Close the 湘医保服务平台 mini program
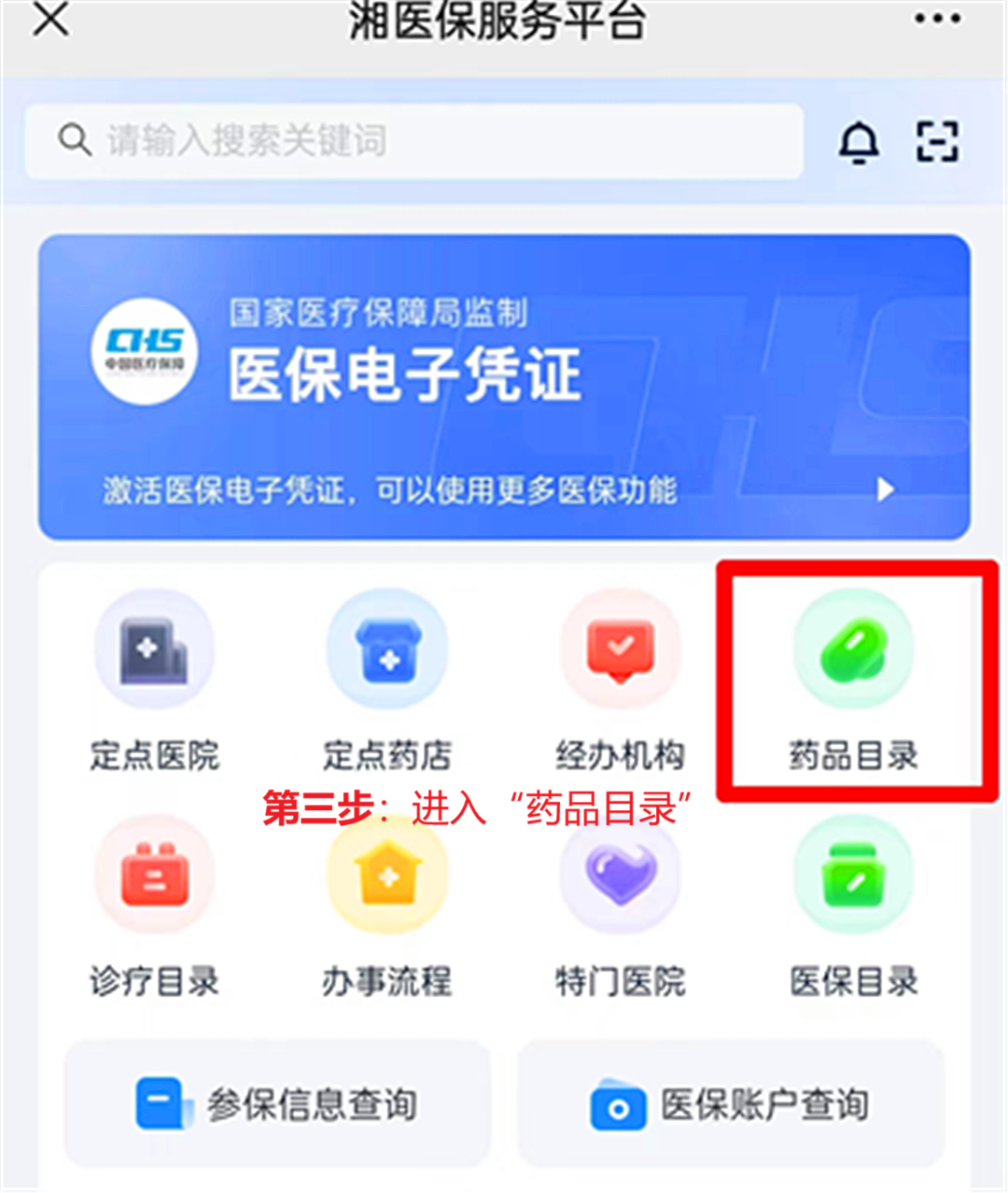The width and height of the screenshot is (1008, 1193). pyautogui.click(x=50, y=19)
